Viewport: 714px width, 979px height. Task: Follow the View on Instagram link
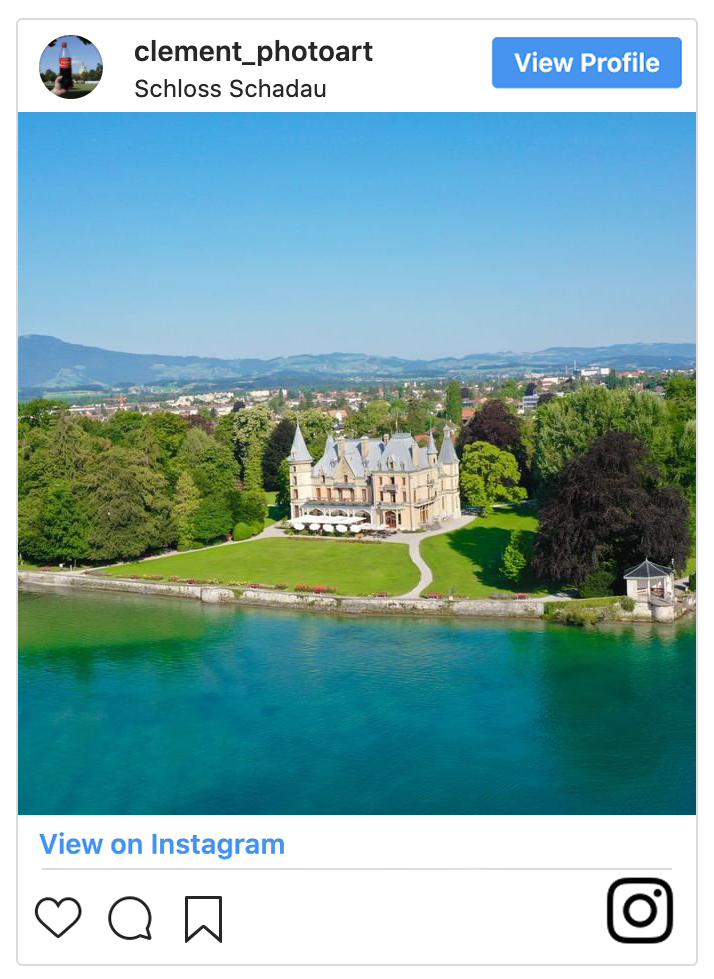click(162, 844)
